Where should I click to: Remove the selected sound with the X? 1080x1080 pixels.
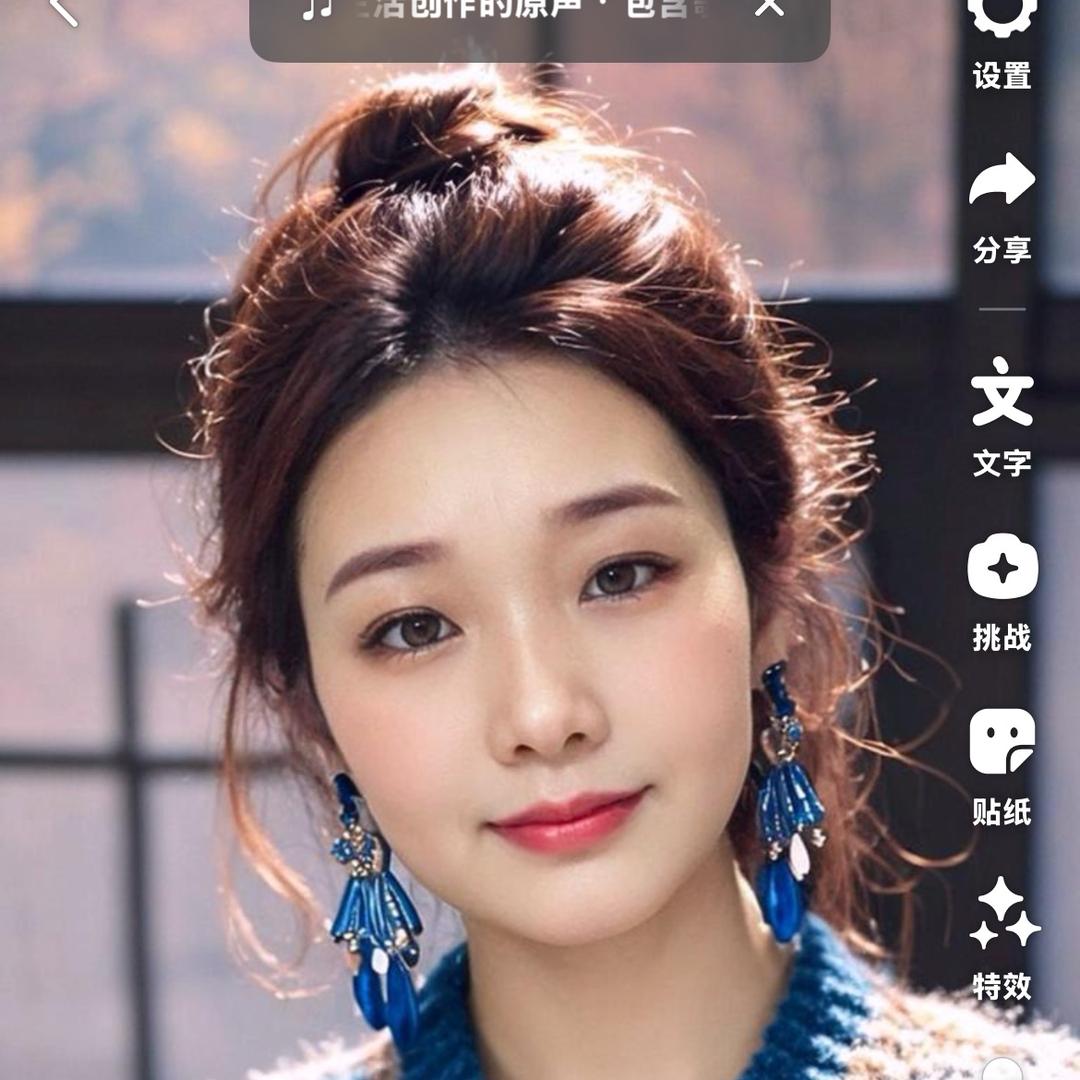click(x=769, y=8)
